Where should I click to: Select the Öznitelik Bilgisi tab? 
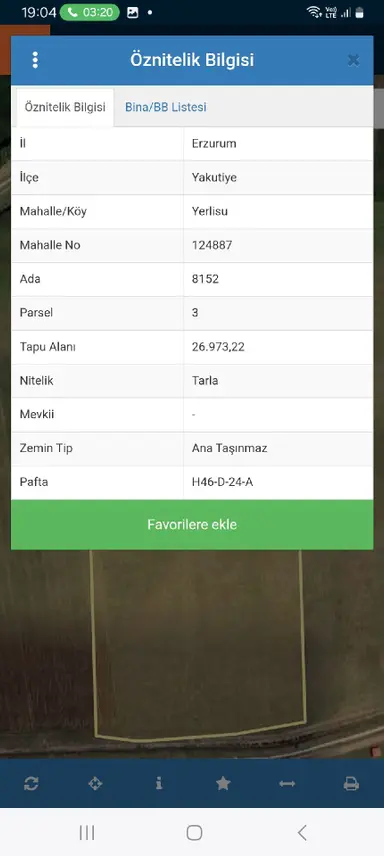(x=65, y=108)
